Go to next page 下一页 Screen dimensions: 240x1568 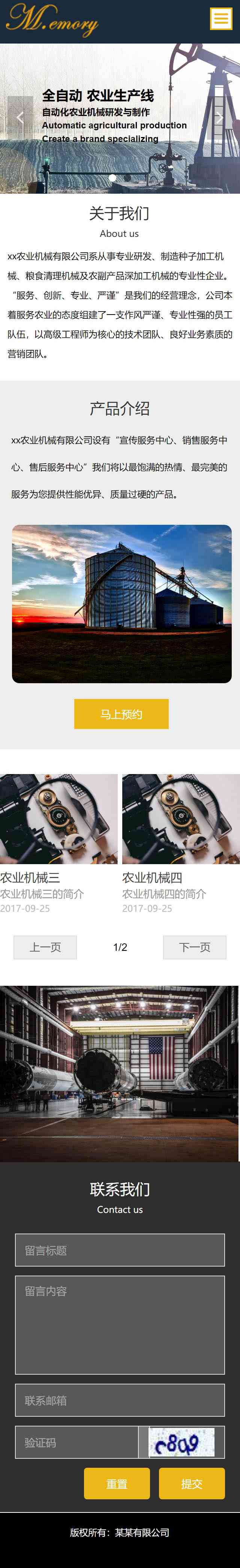(x=194, y=946)
